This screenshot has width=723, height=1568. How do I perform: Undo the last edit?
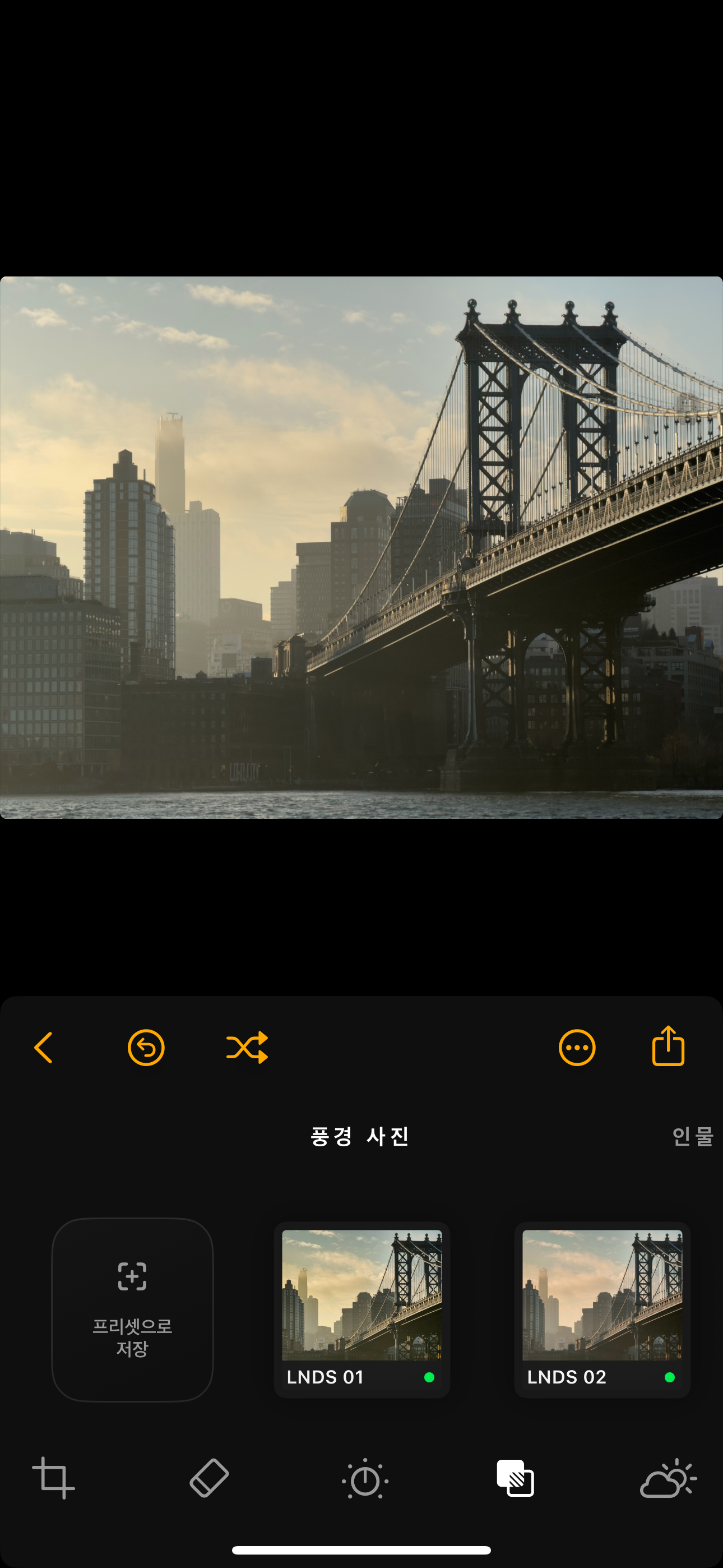click(146, 1048)
